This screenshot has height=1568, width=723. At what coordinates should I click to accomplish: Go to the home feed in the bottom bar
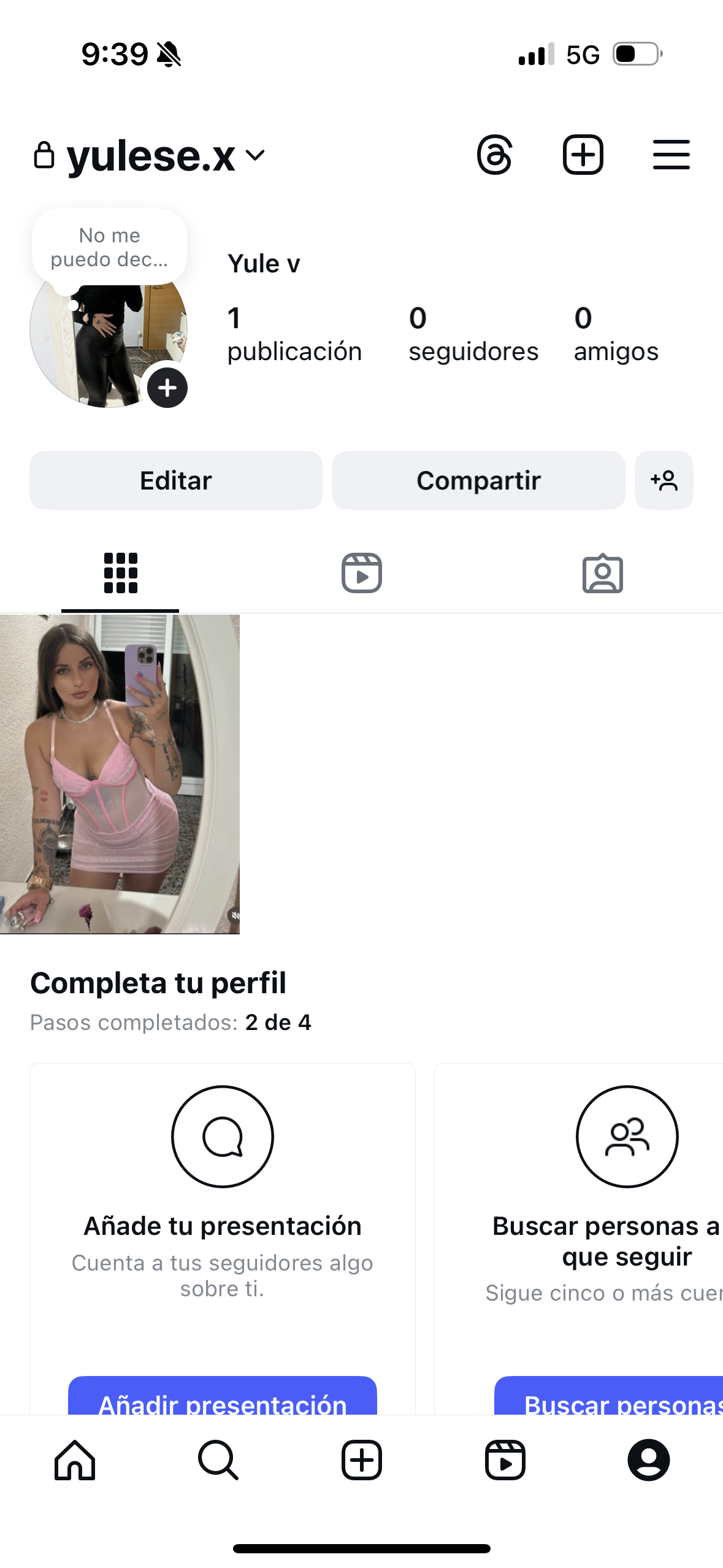pyautogui.click(x=75, y=1460)
